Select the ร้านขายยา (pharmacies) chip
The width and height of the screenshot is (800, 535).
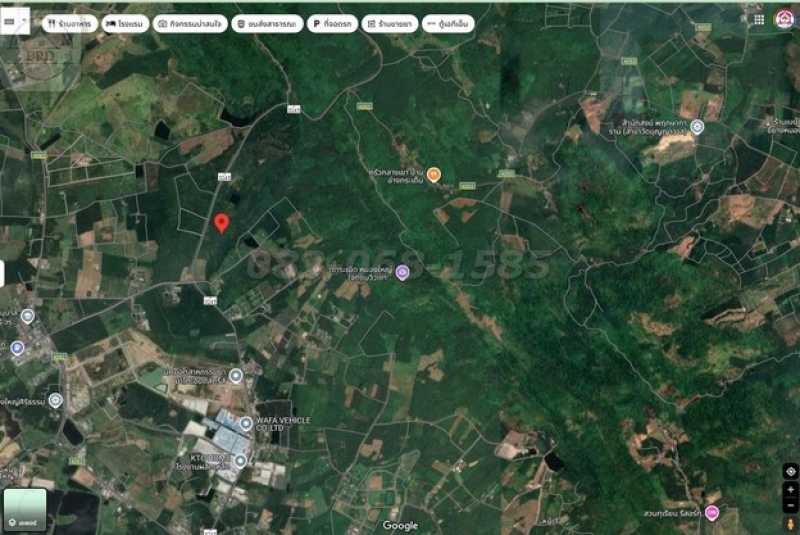click(x=390, y=23)
